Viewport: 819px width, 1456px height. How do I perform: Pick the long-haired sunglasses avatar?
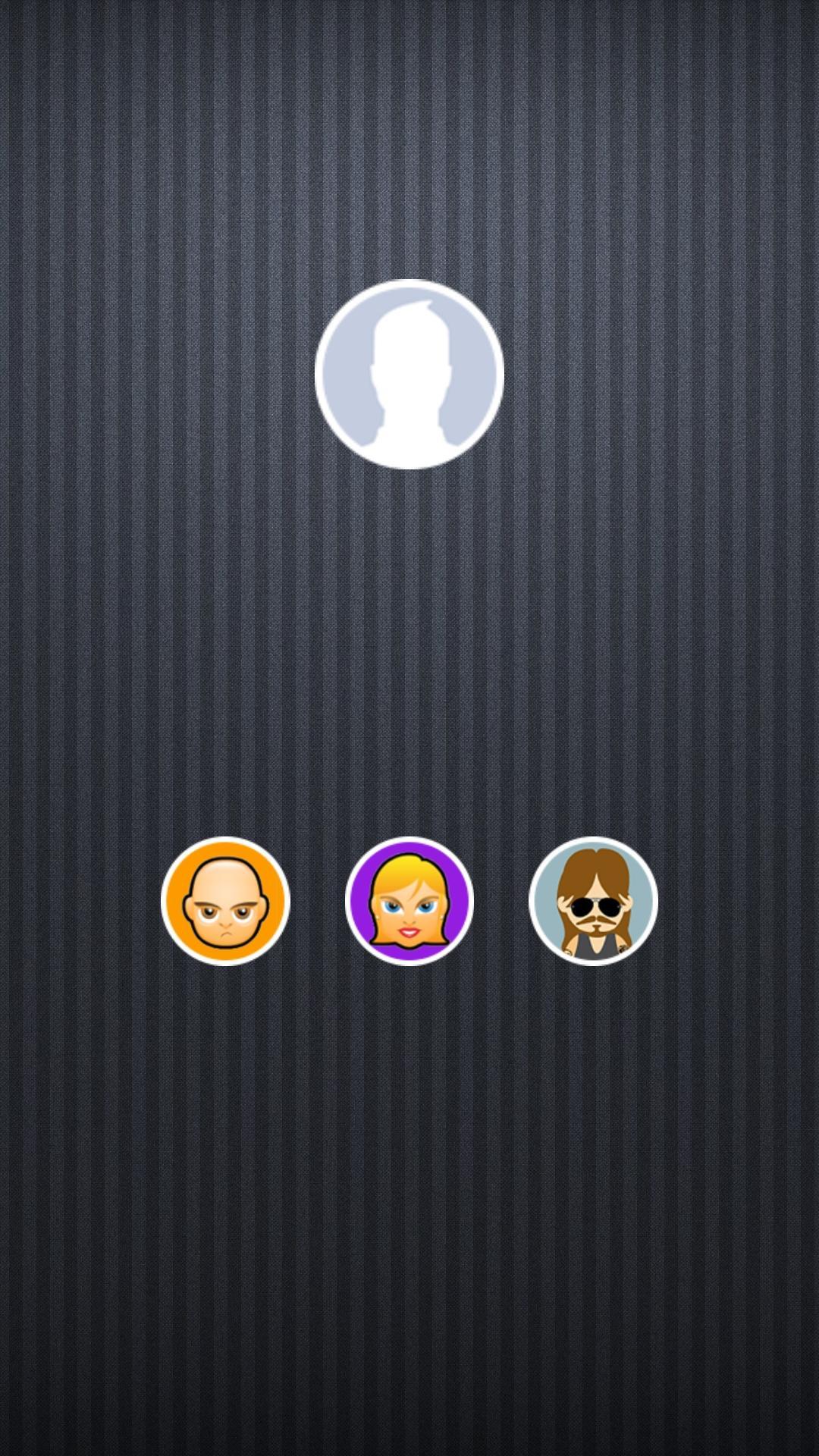(x=593, y=901)
